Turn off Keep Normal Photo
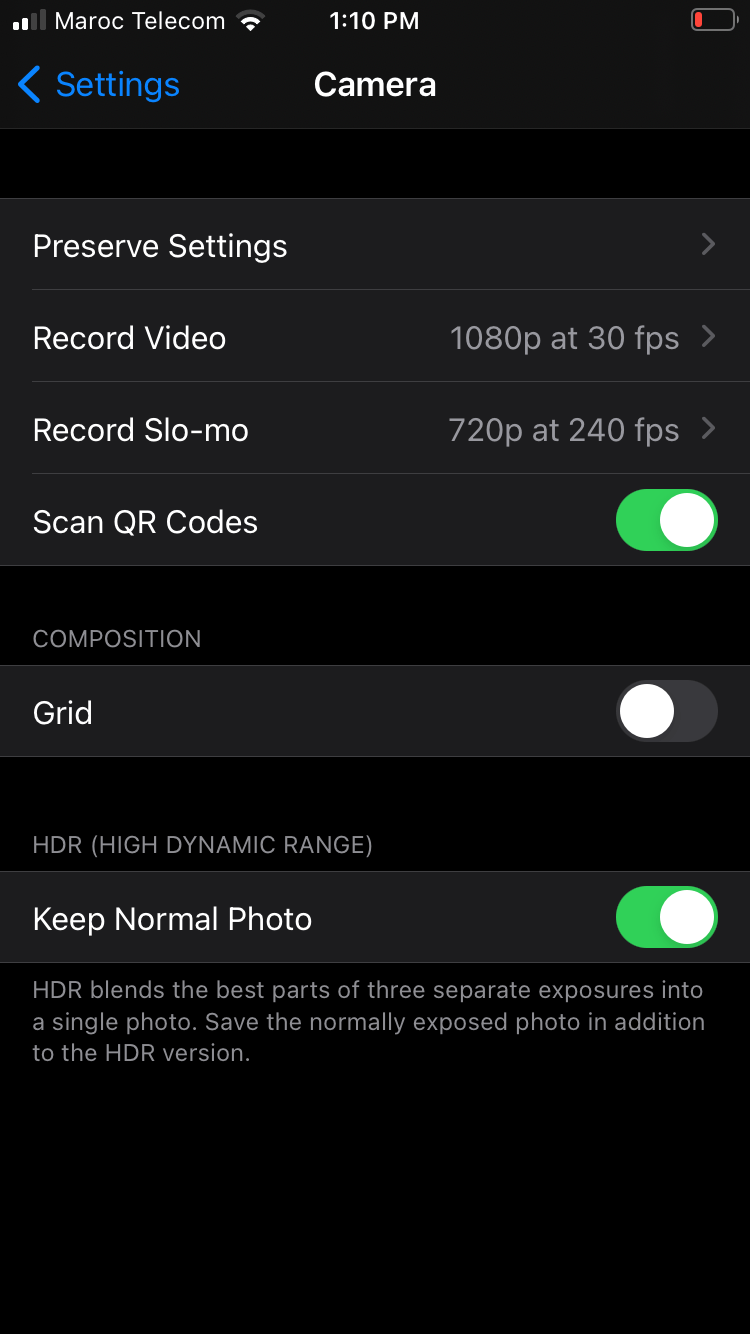The image size is (750, 1334). (666, 917)
